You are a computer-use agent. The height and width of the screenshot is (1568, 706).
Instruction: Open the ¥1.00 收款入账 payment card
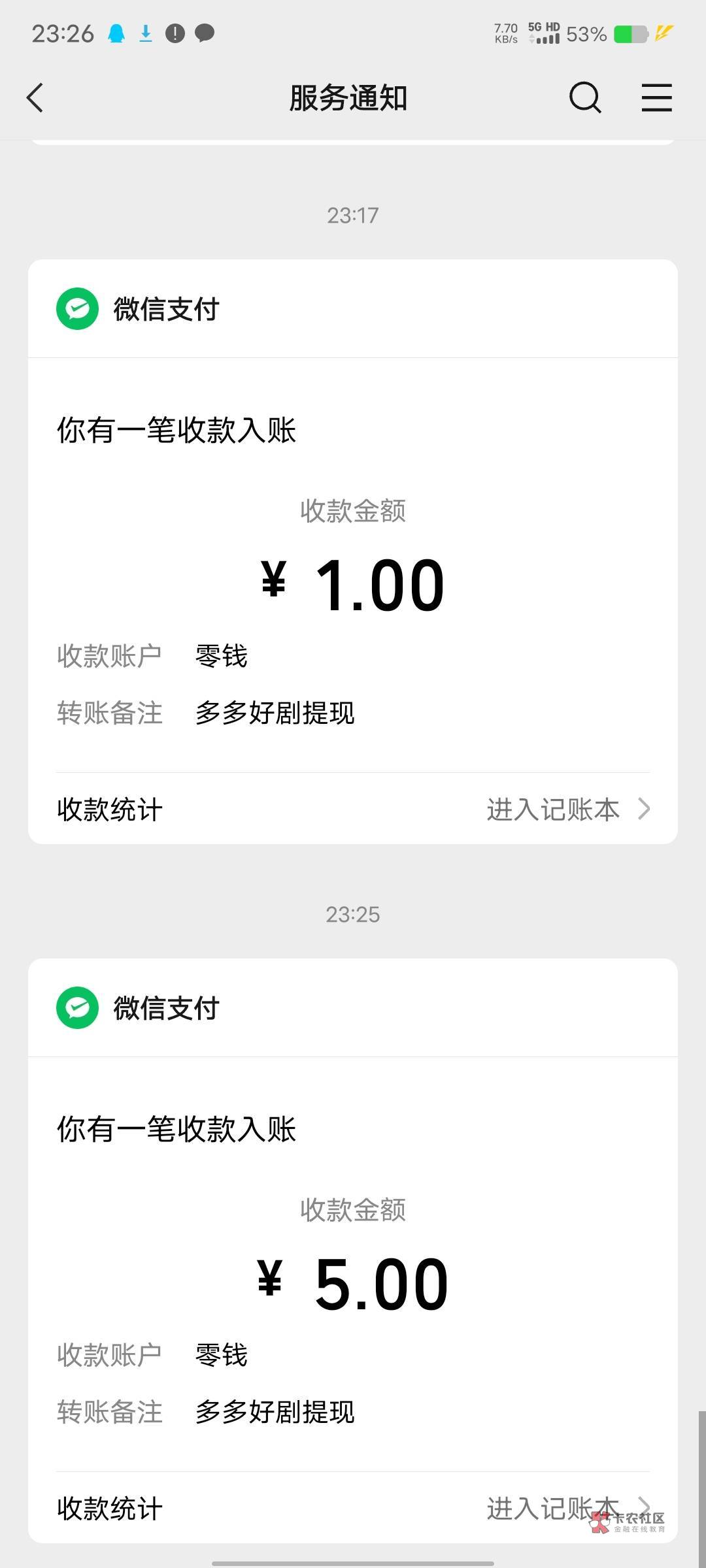coord(353,562)
